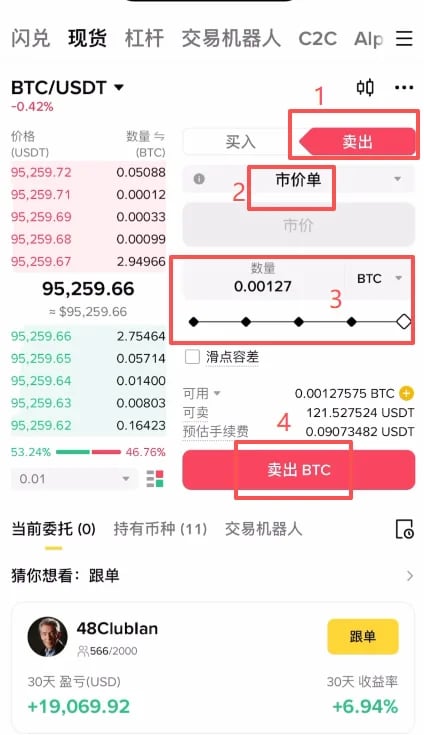The height and width of the screenshot is (735, 424).
Task: Select the 买入 buy side
Action: [x=240, y=142]
